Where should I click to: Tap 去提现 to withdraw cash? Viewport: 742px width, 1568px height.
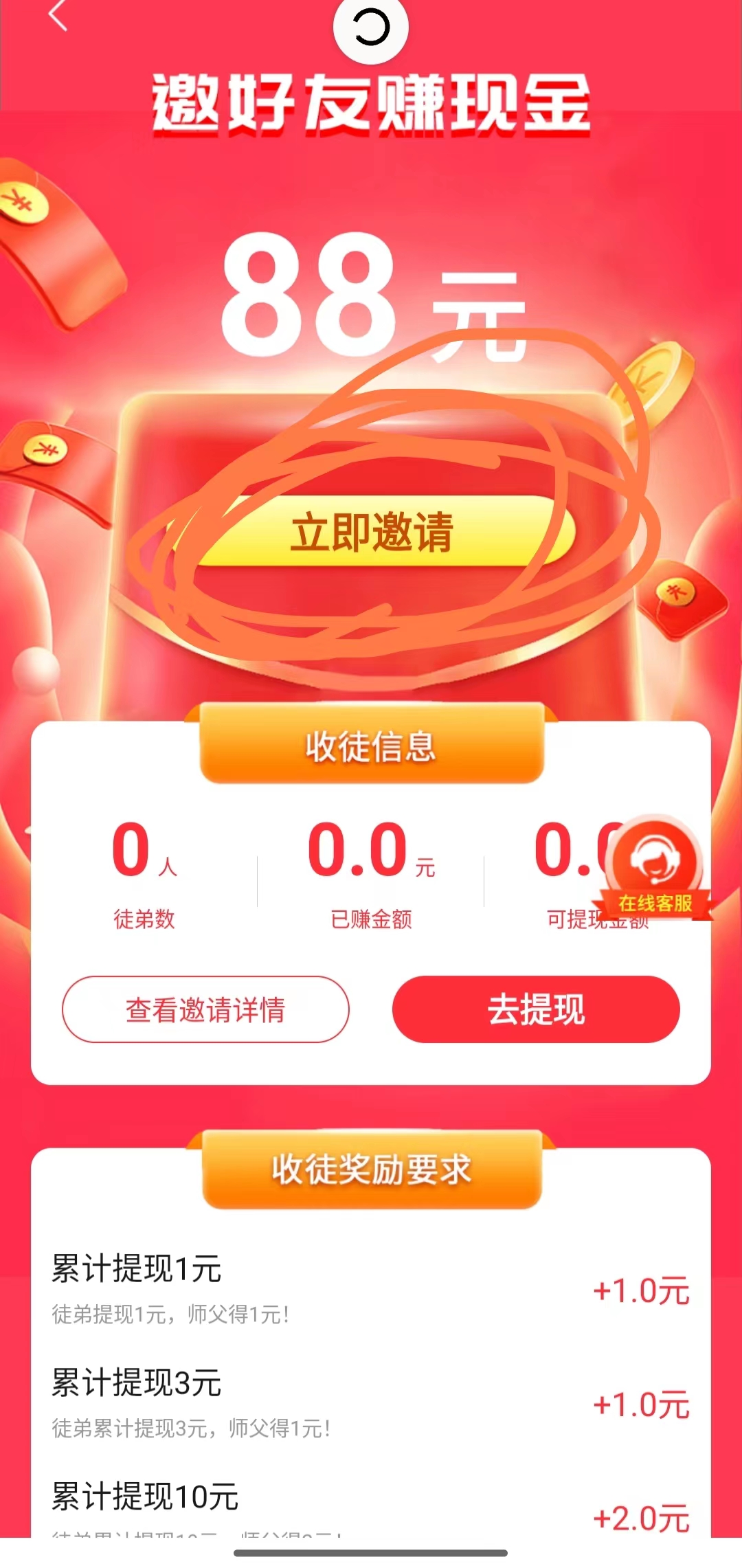(536, 1009)
